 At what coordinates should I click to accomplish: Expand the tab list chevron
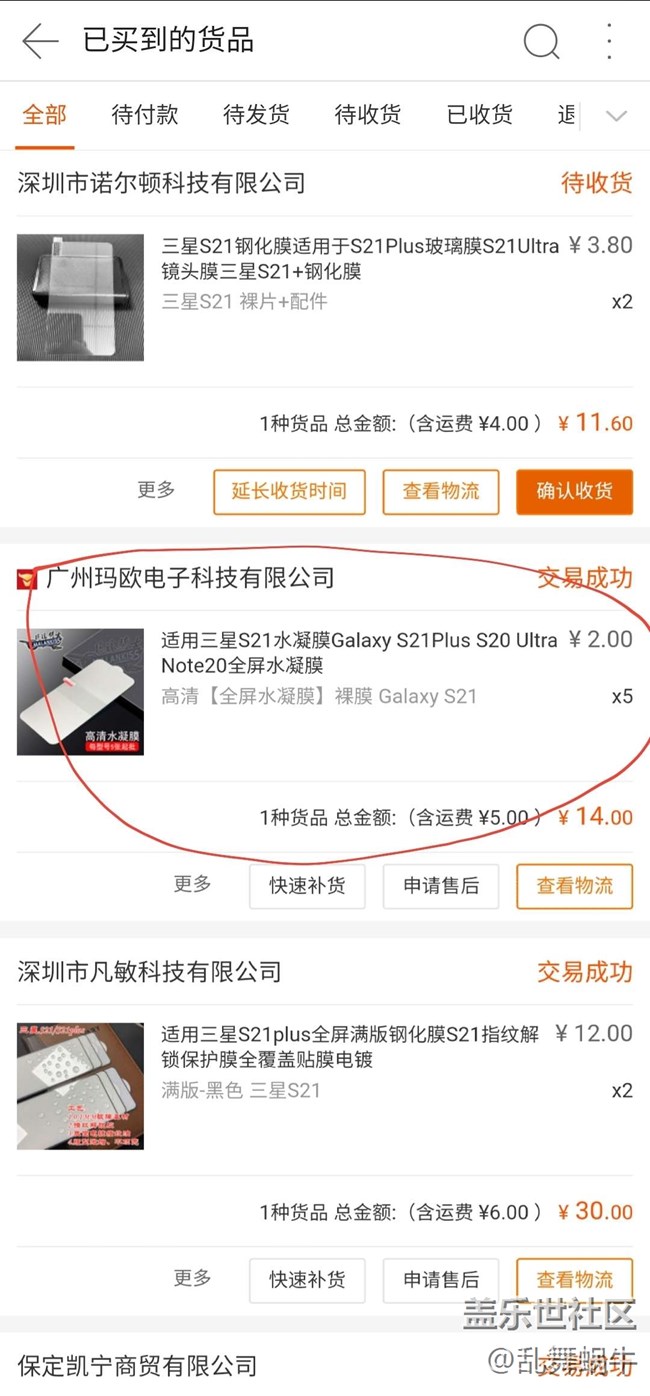[616, 116]
